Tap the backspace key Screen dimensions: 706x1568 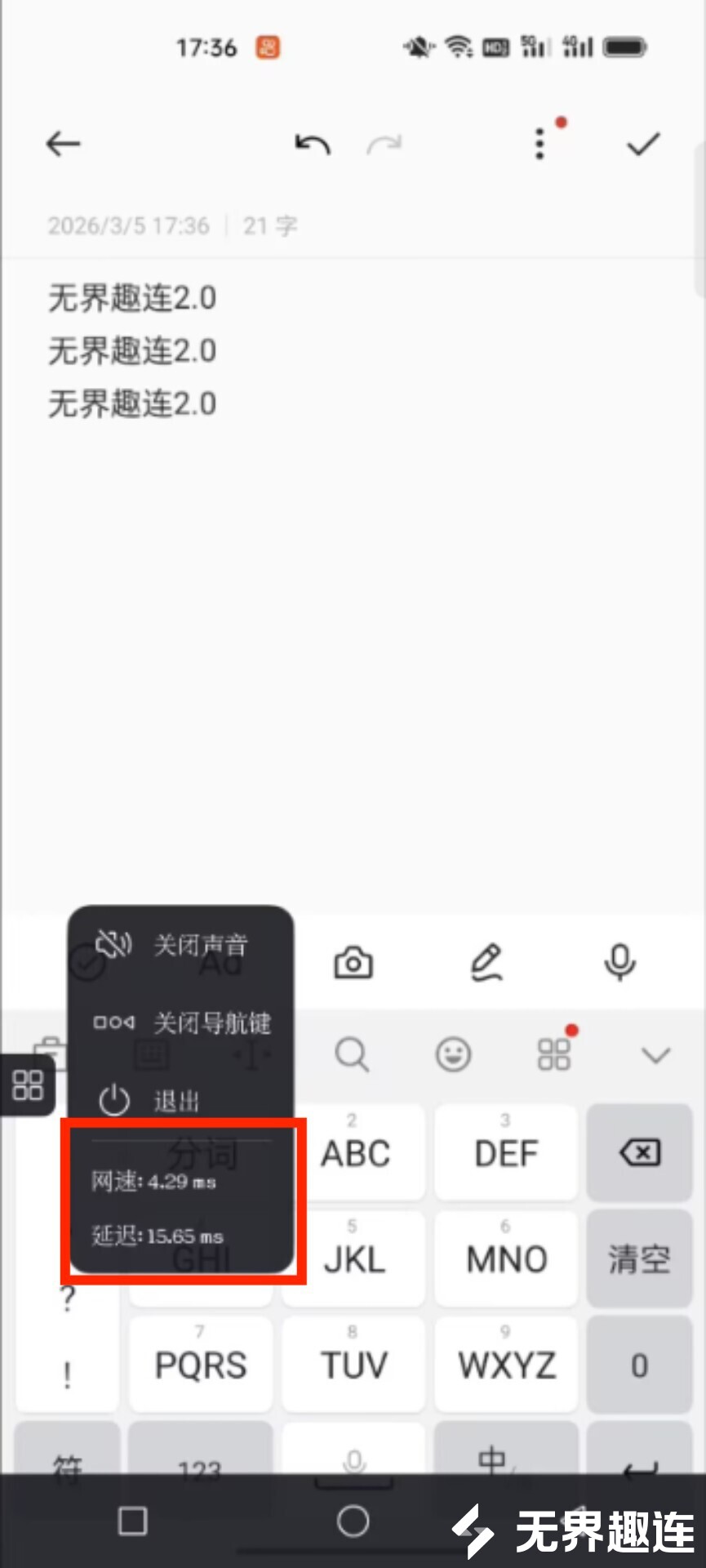tap(639, 1153)
